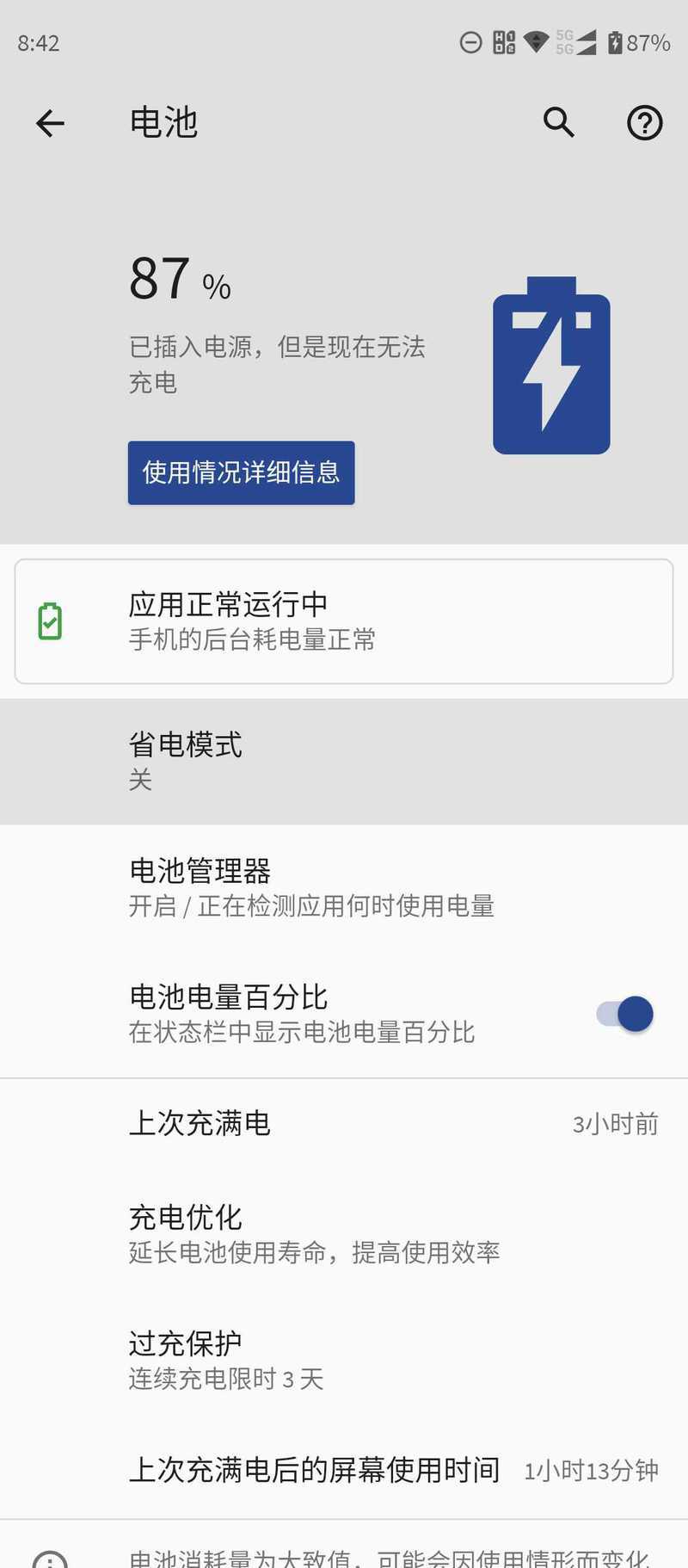Tap the 使用情况详细信息 button
The height and width of the screenshot is (1568, 688).
click(242, 472)
